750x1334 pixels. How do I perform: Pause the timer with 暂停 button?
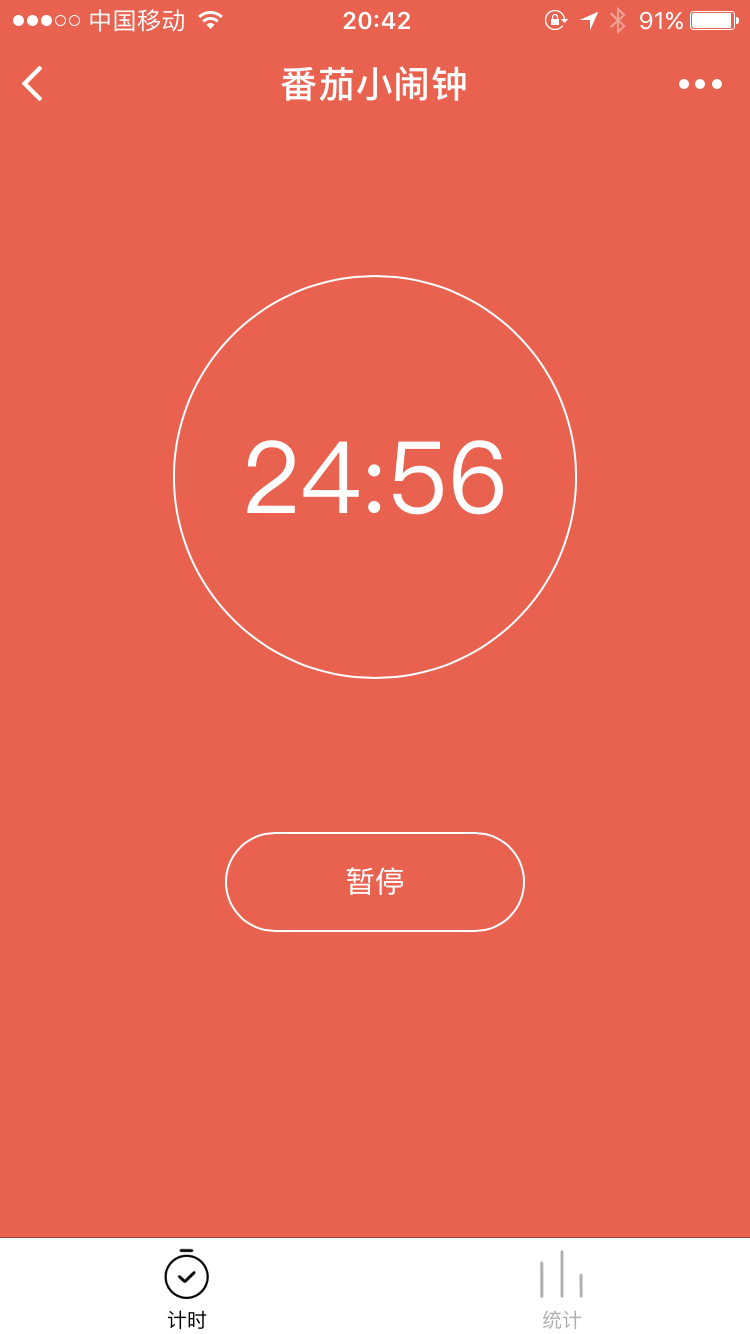[375, 882]
